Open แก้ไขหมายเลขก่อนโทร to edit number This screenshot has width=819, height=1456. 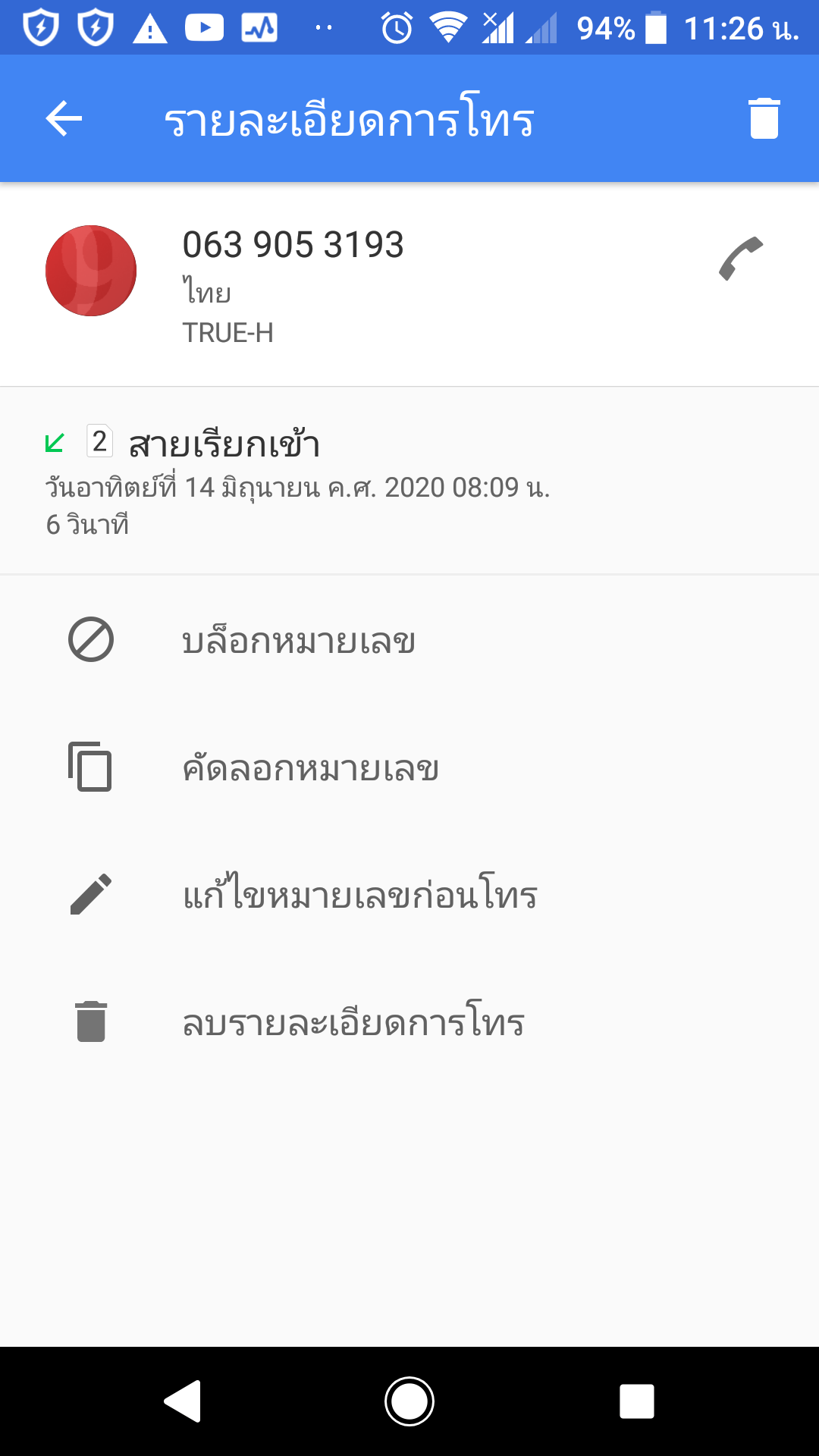[359, 895]
